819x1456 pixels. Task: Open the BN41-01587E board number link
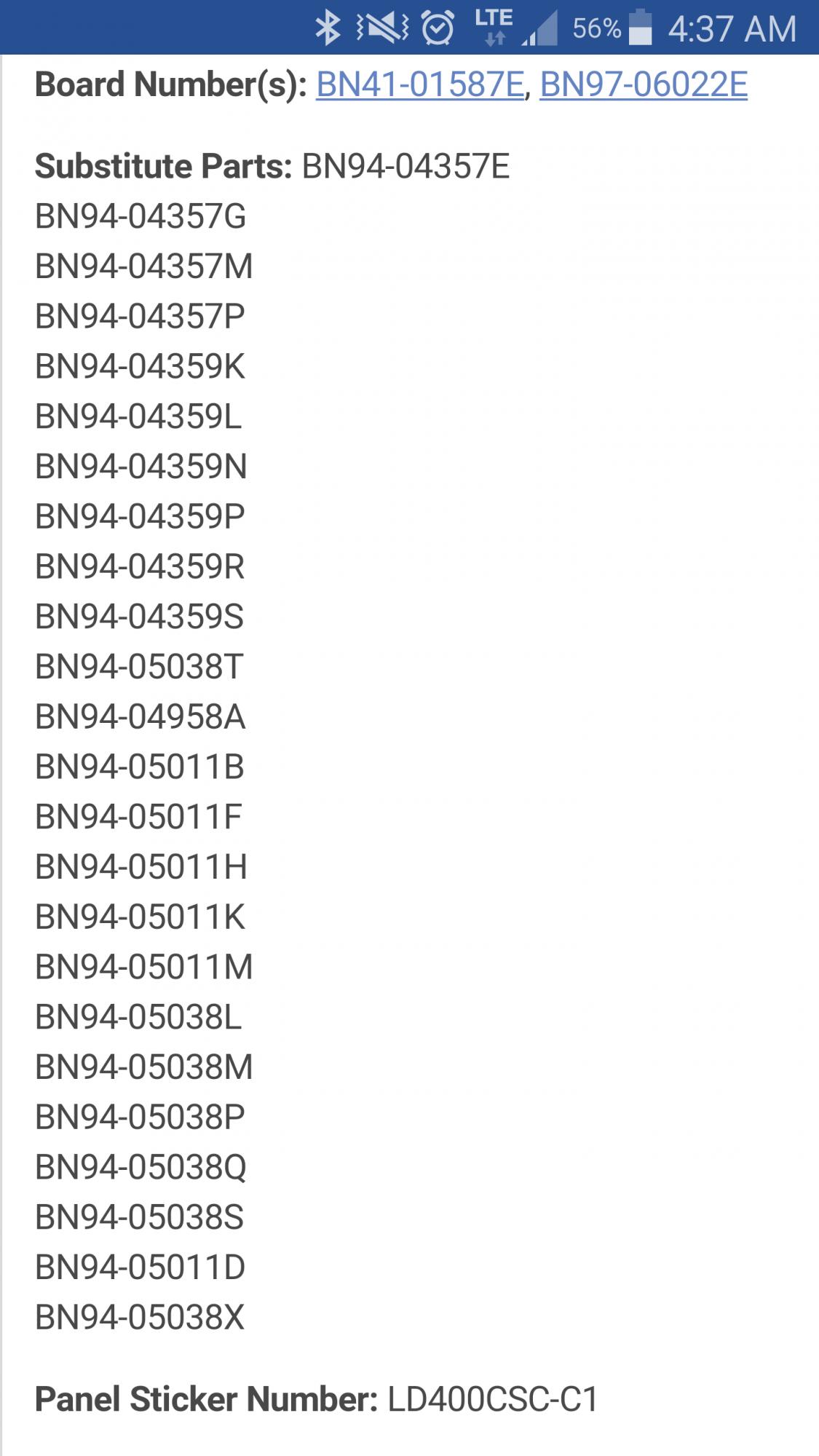coord(420,84)
